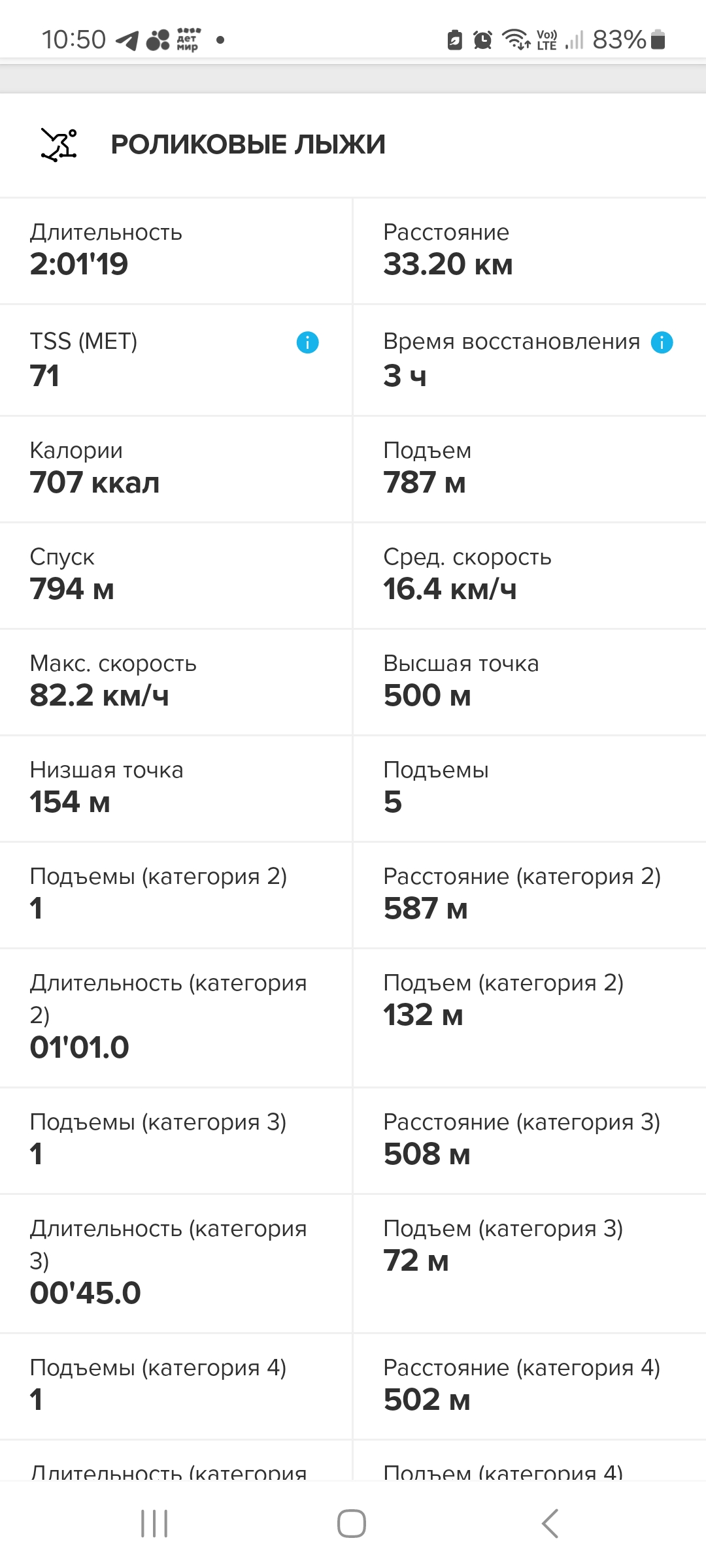Go to the home screen
Image resolution: width=706 pixels, height=1568 pixels.
coord(352,1524)
